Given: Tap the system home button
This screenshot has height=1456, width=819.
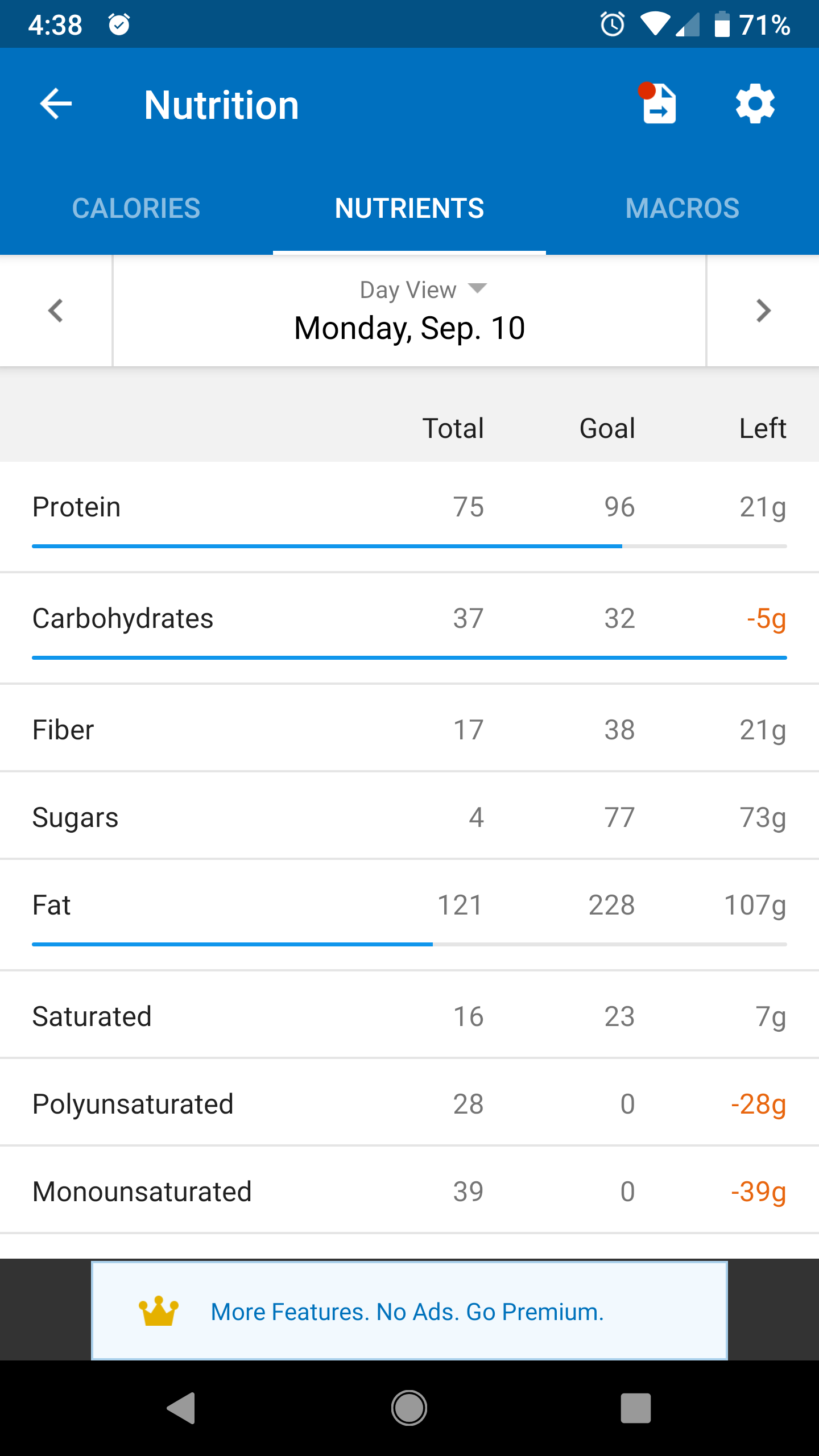Looking at the screenshot, I should (409, 1408).
